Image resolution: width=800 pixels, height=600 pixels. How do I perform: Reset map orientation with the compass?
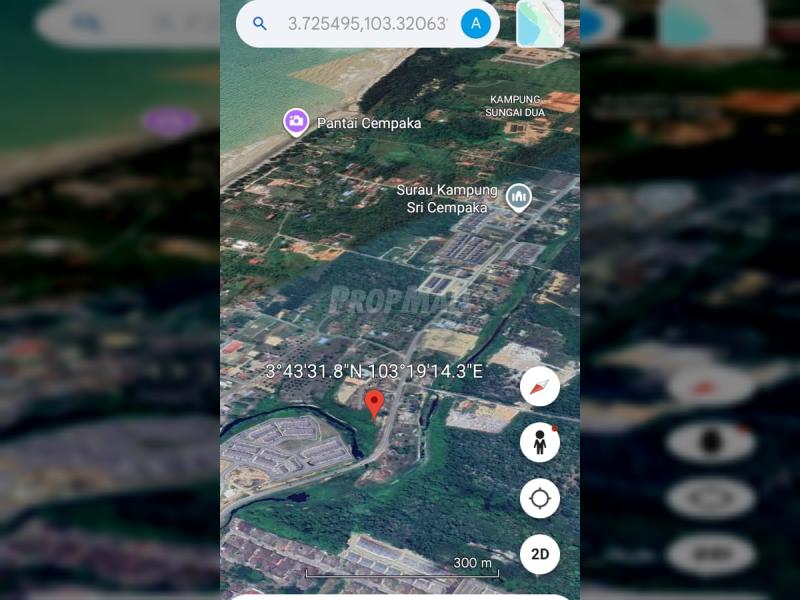click(540, 386)
